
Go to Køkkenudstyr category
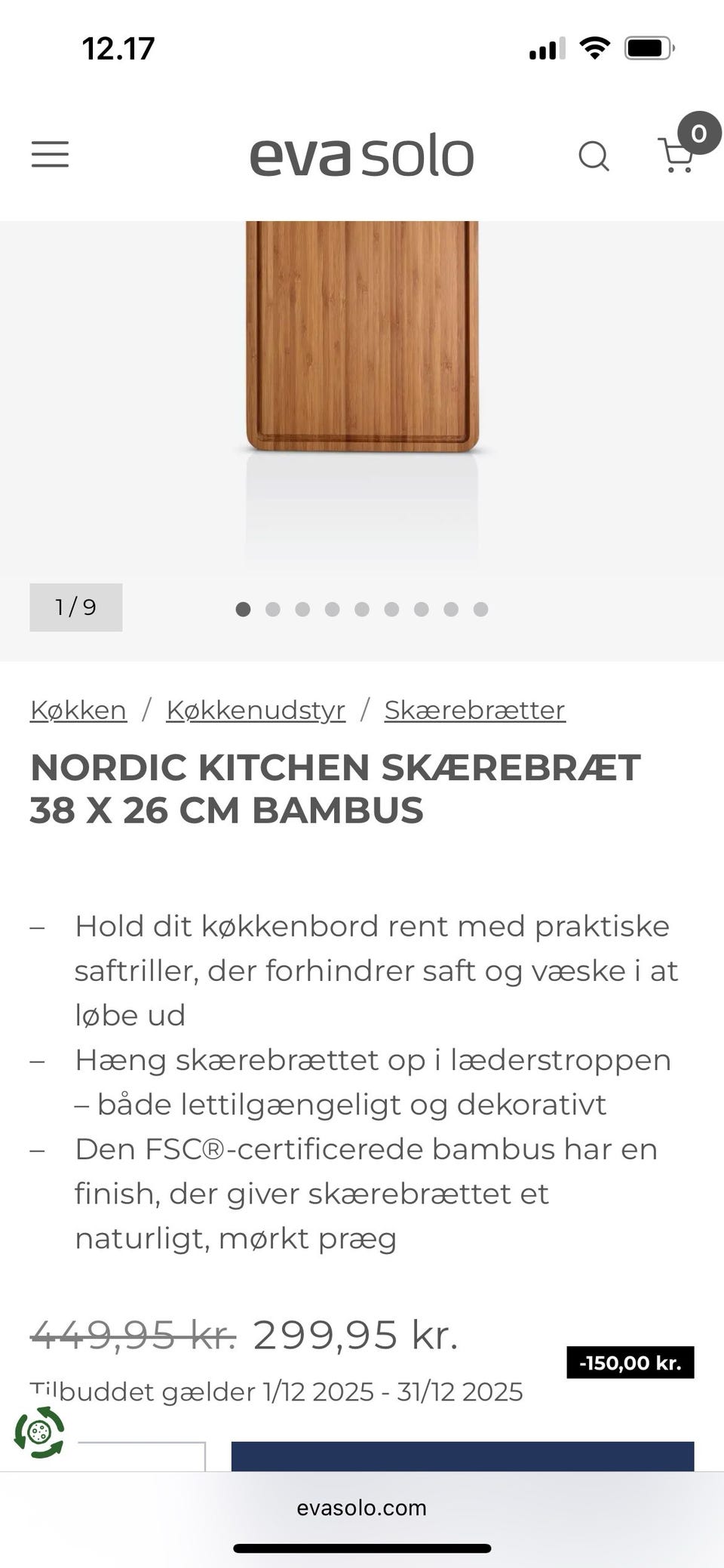256,710
